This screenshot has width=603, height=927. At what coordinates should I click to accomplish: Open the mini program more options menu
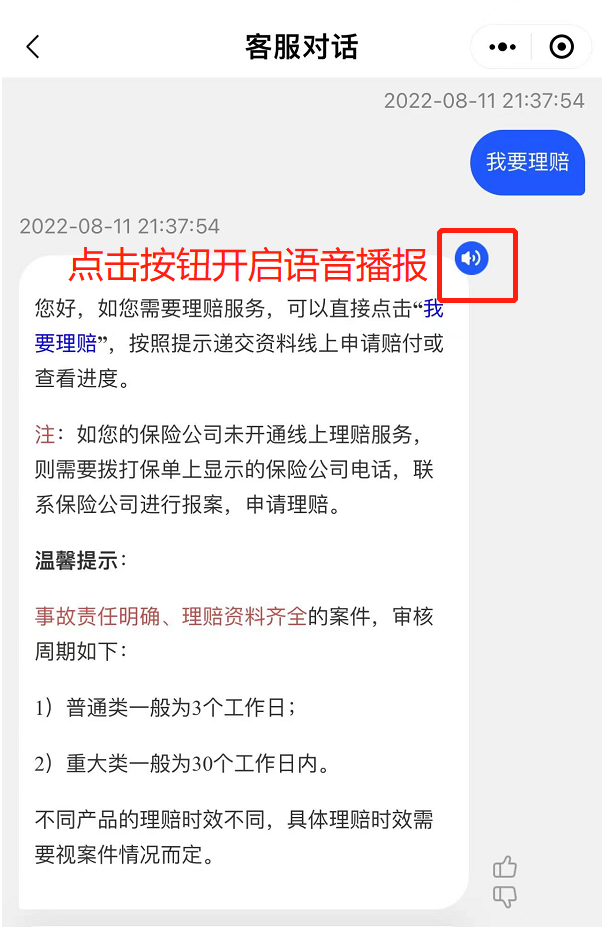click(x=501, y=47)
